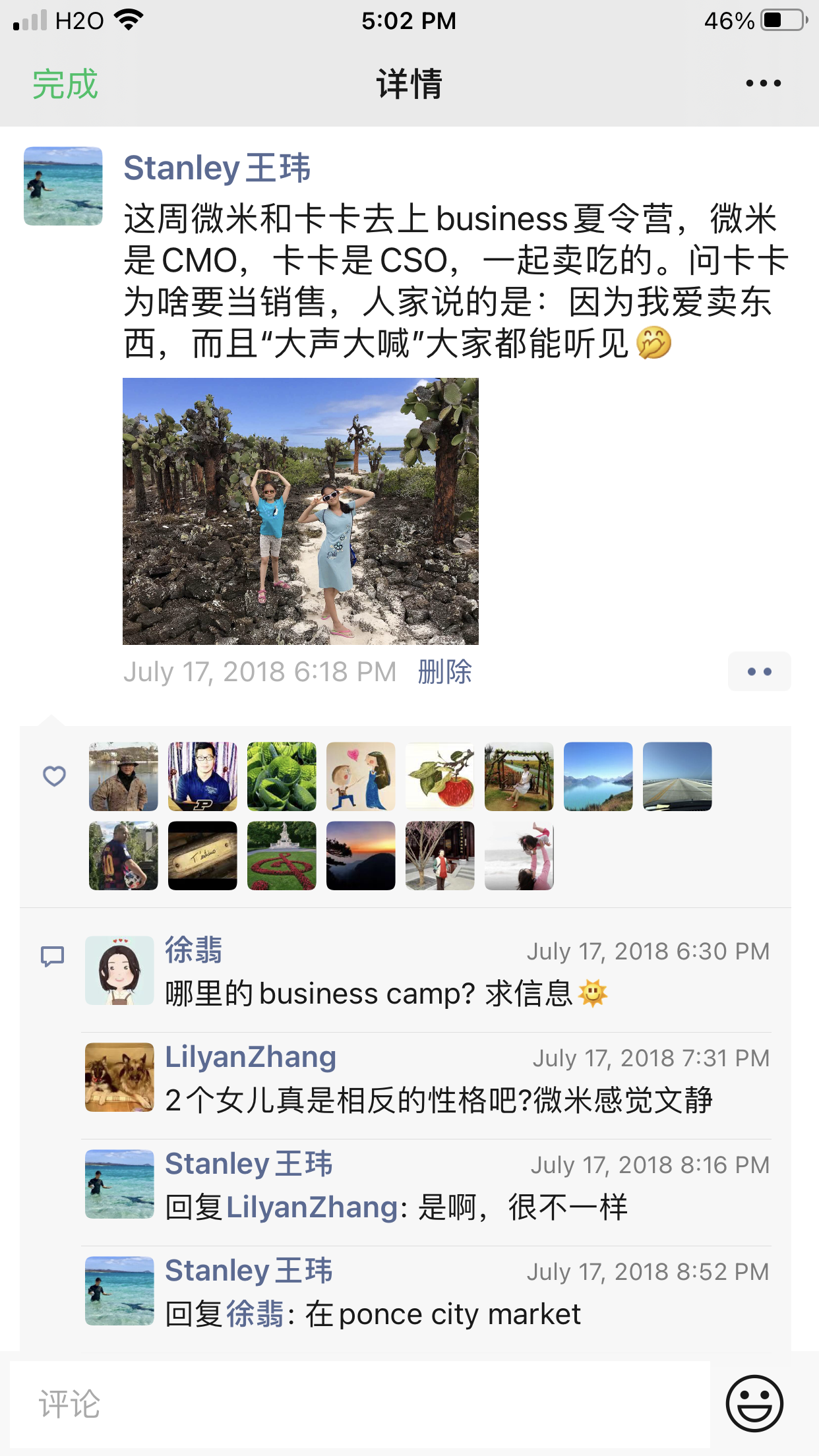
Task: Open the emoji picker beside comment box
Action: 754,1404
